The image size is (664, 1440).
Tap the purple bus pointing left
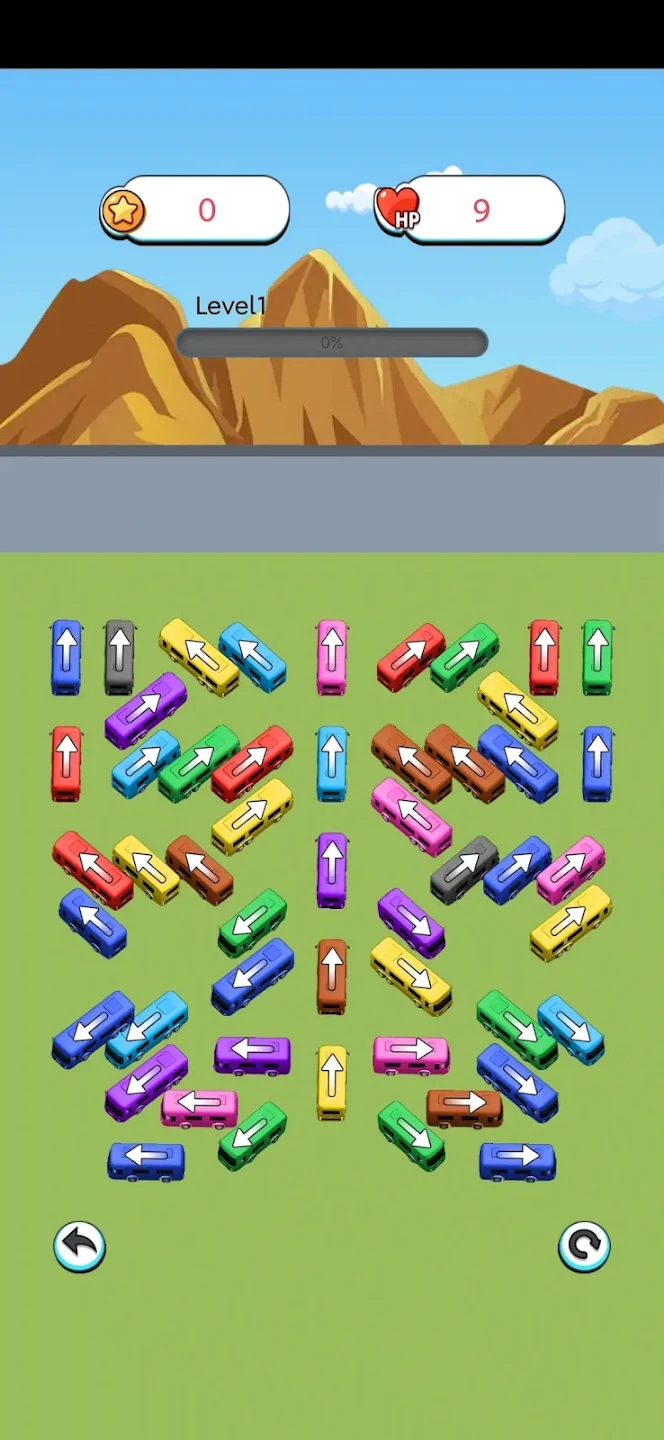[252, 1055]
